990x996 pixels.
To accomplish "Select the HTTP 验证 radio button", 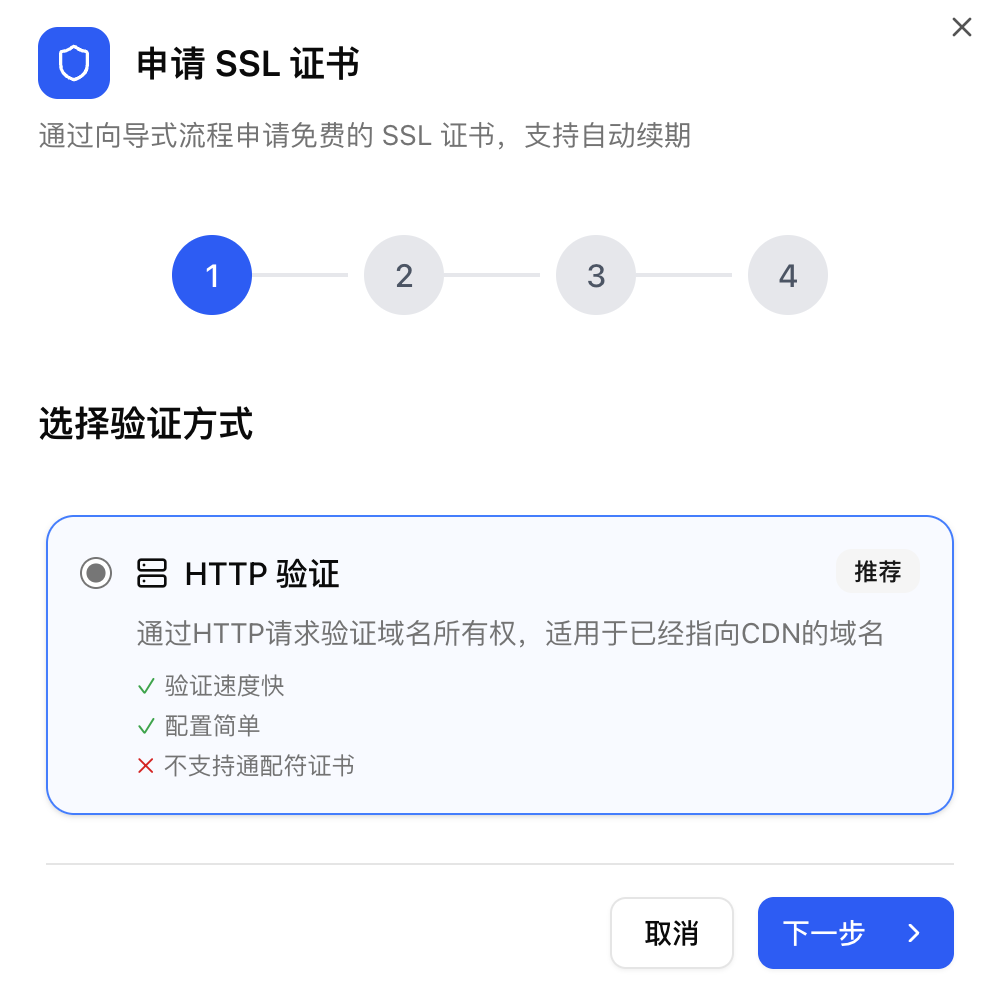I will click(96, 573).
